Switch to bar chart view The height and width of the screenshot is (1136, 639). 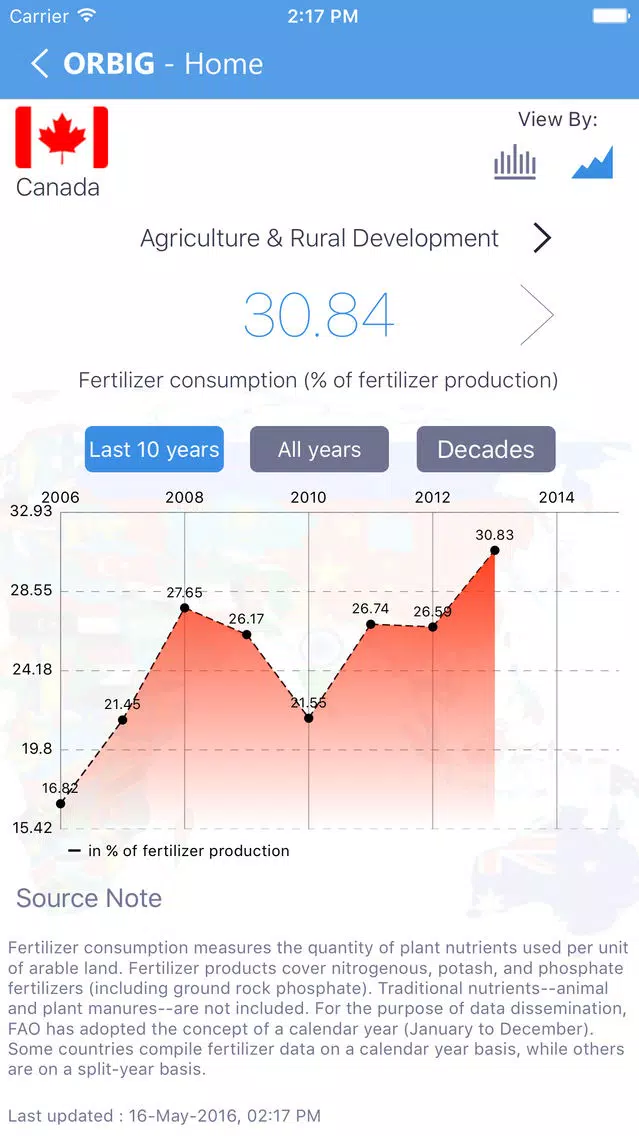[x=515, y=162]
